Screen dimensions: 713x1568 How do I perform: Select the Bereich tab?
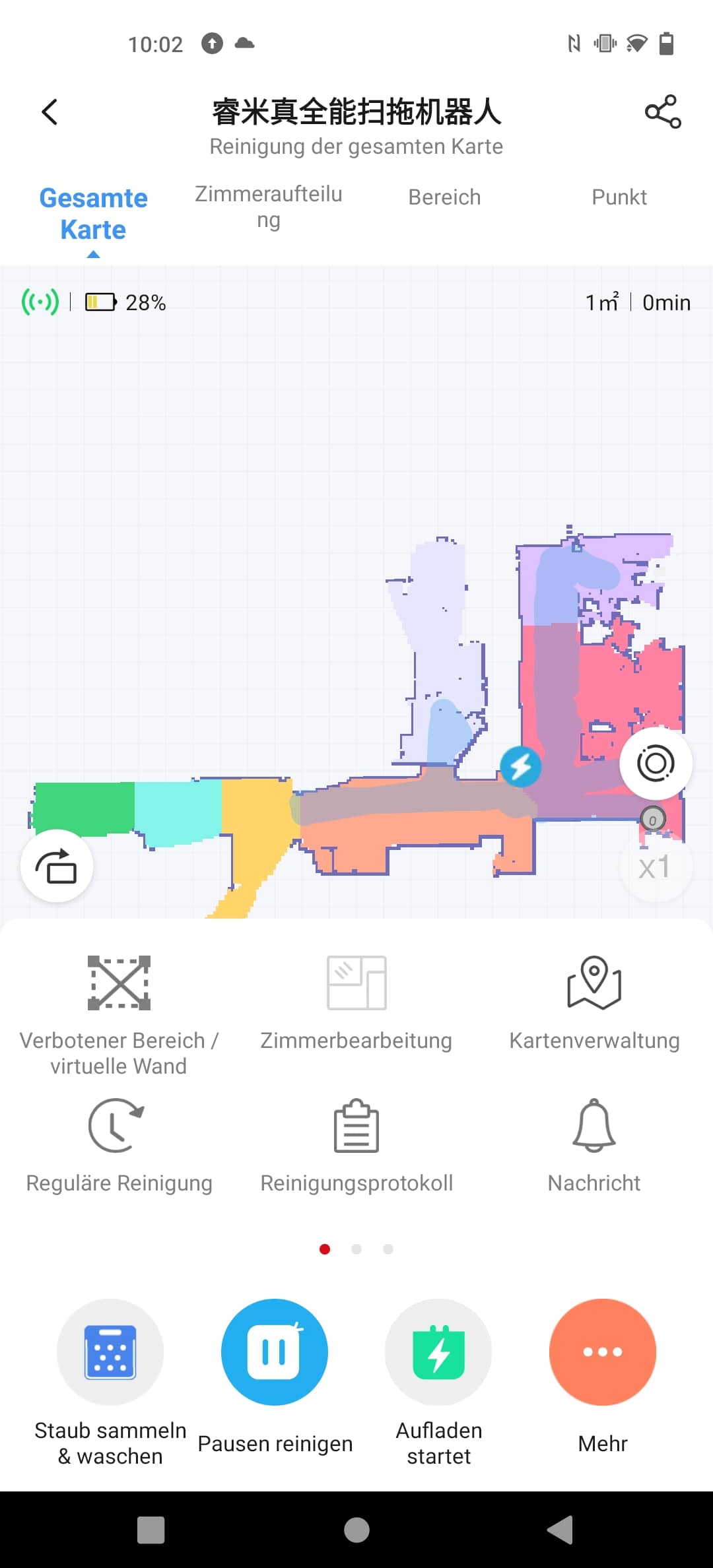(x=444, y=197)
